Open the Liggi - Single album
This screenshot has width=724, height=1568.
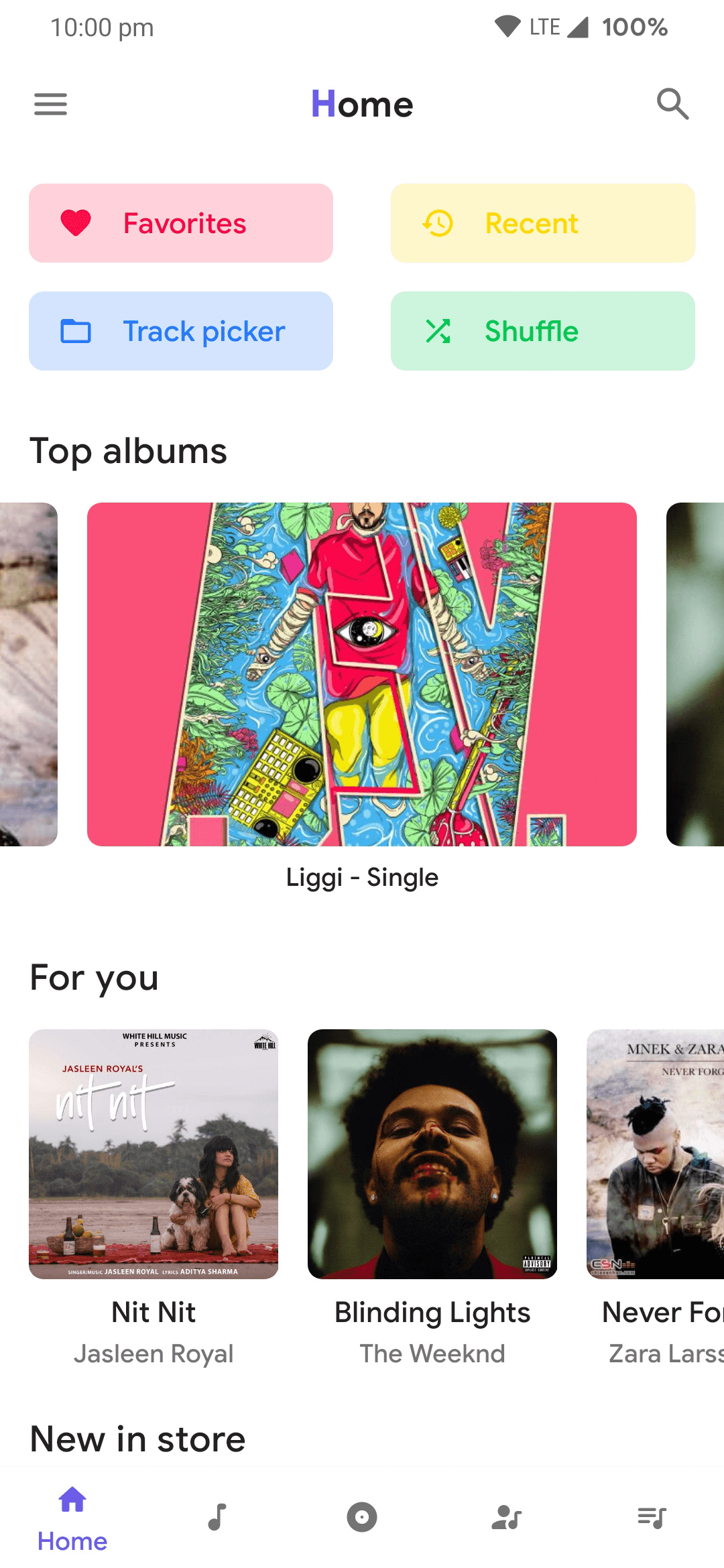point(362,674)
